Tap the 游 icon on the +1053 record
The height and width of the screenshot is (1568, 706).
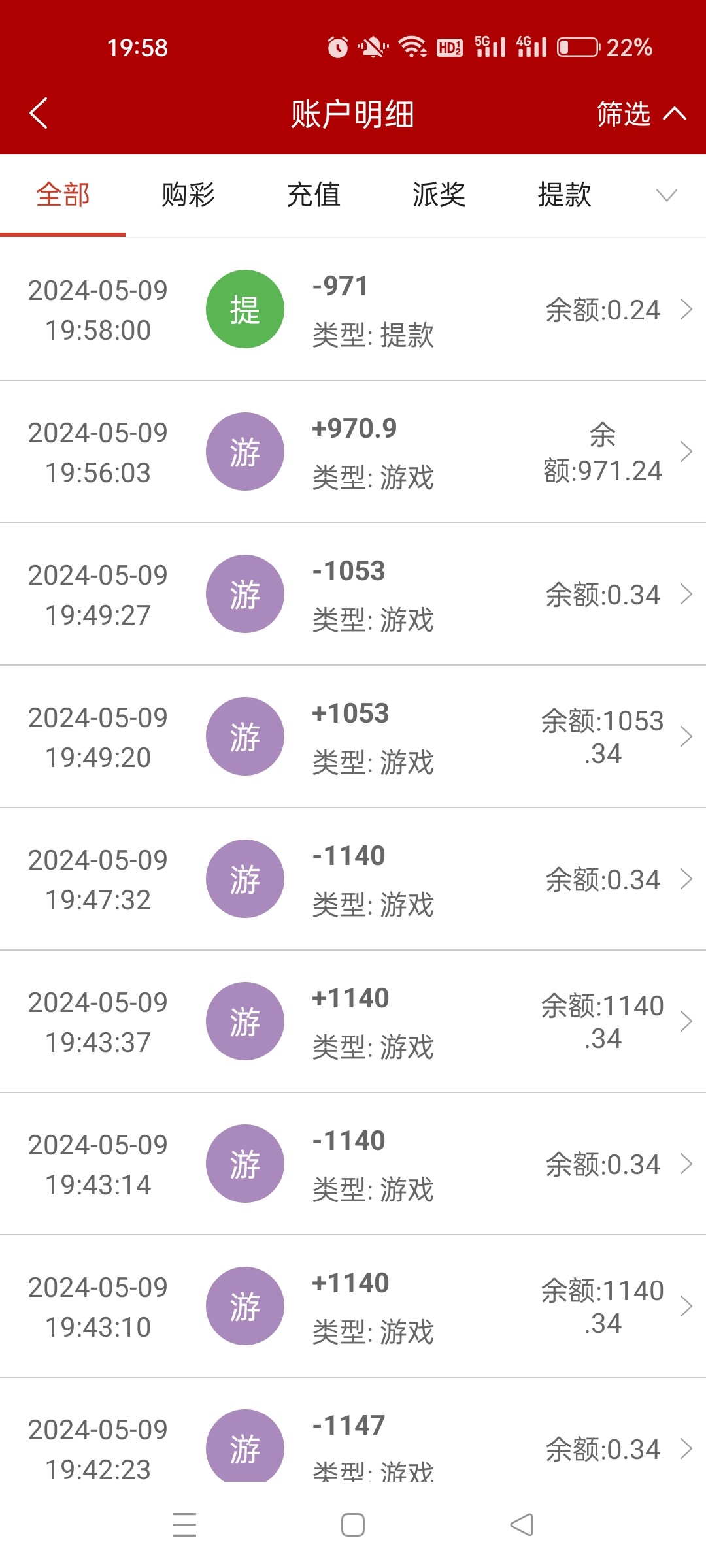(x=245, y=736)
